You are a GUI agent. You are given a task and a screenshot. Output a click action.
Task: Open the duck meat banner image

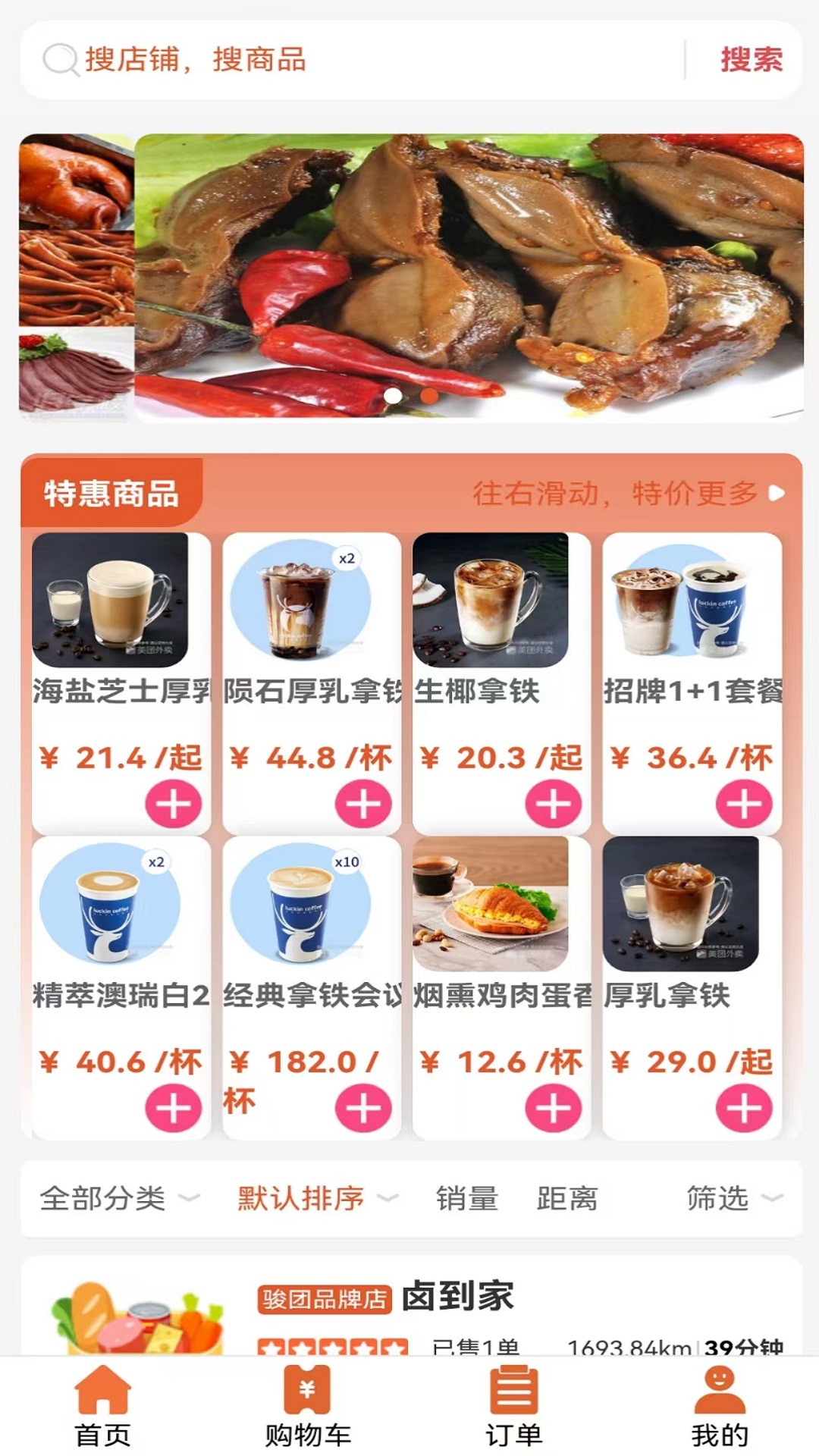click(469, 276)
